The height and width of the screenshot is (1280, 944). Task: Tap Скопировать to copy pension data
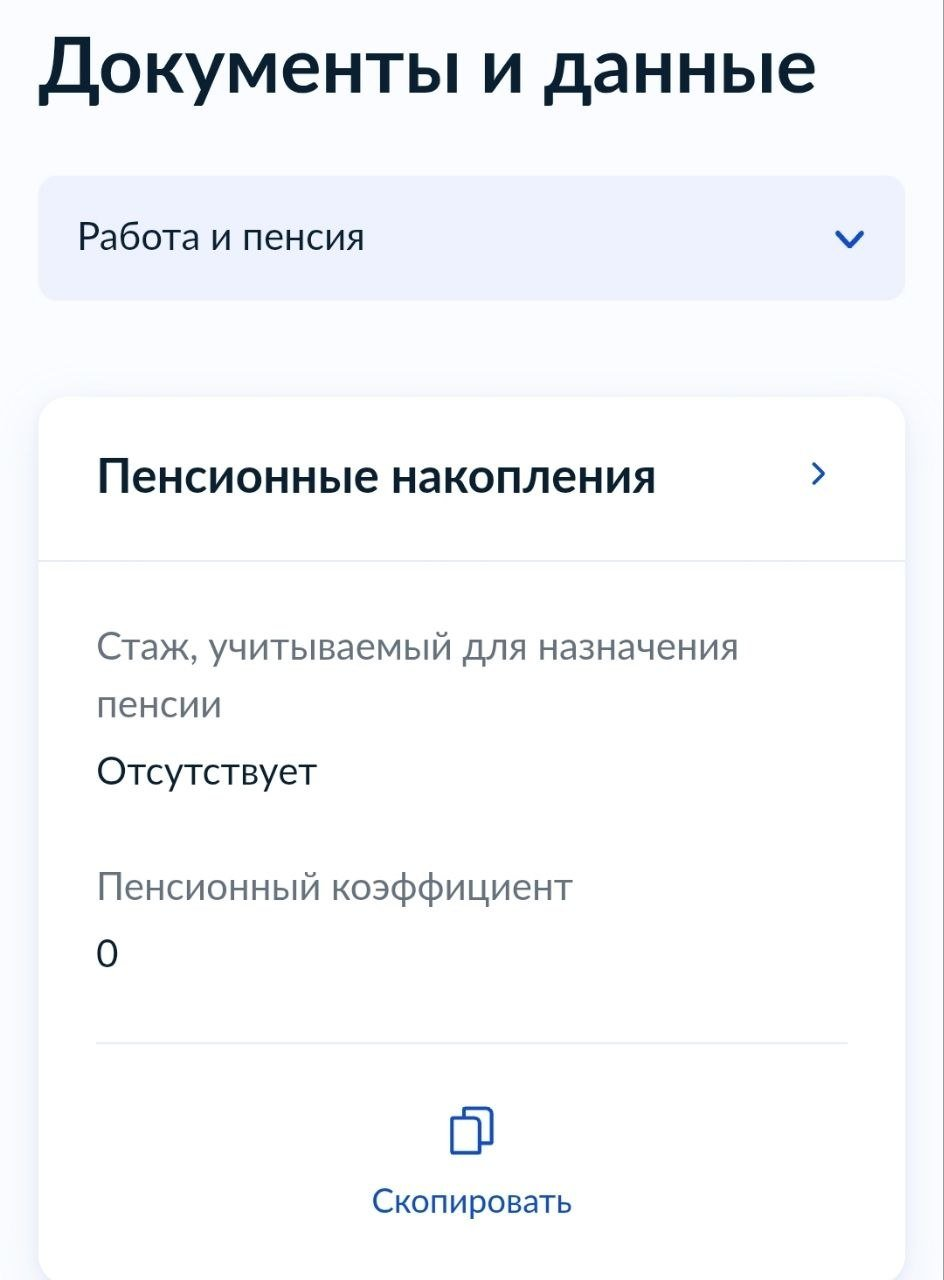click(x=471, y=1160)
